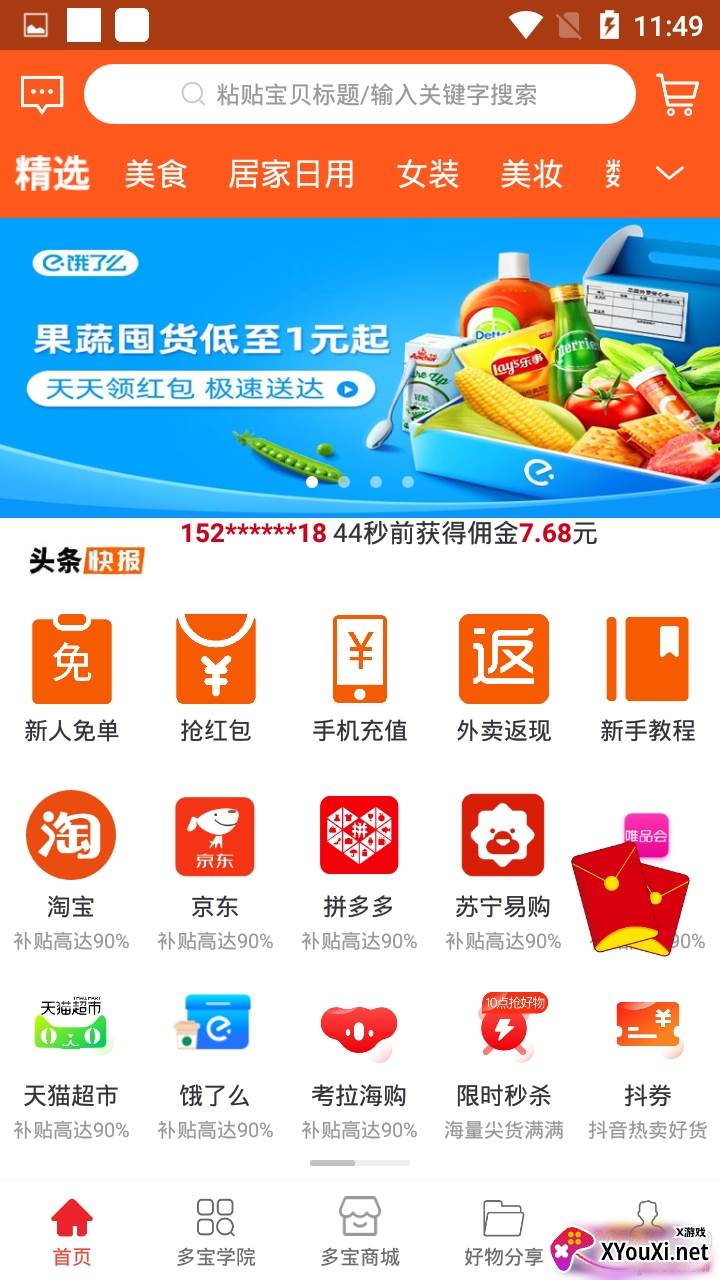Open the messages icon
Viewport: 720px width, 1280px height.
[x=42, y=95]
